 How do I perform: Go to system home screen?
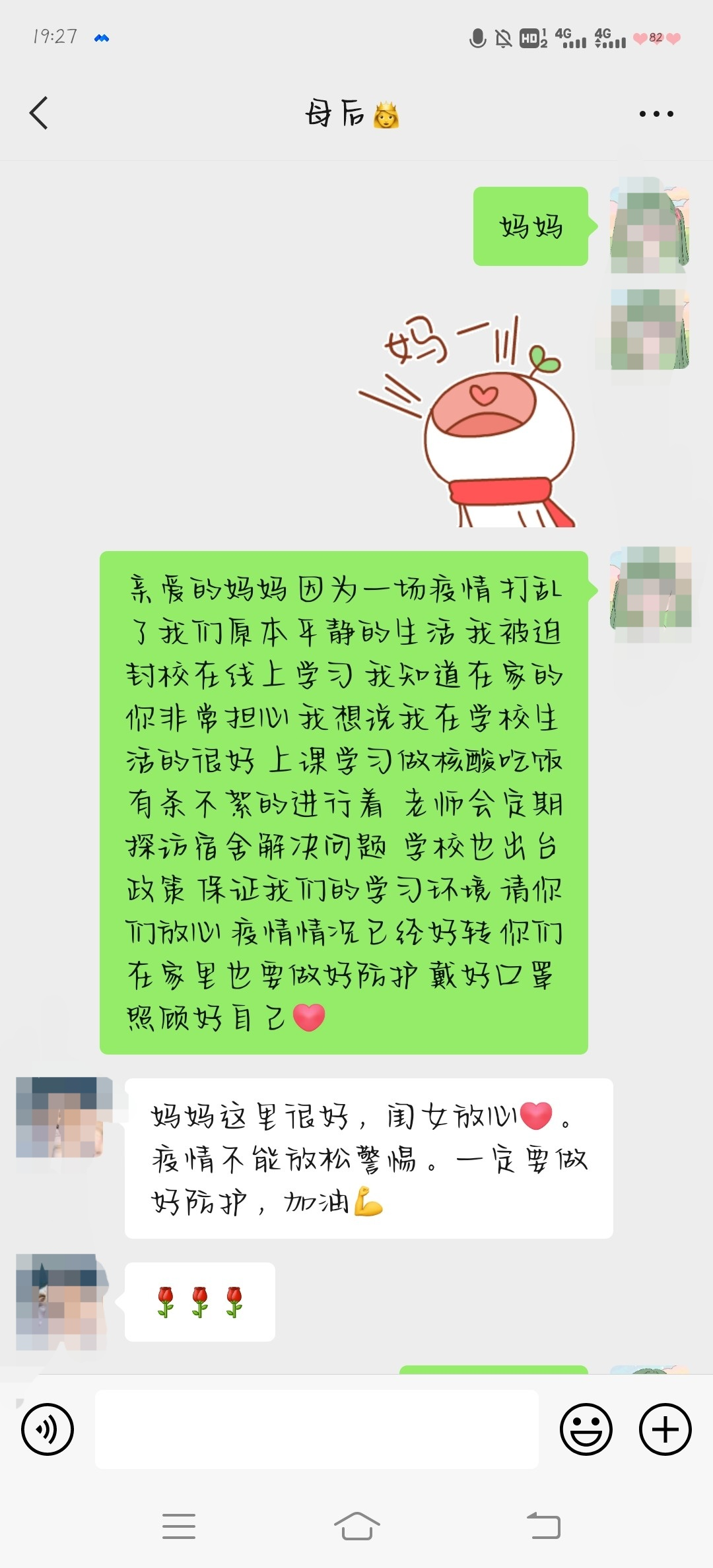coord(356,1526)
